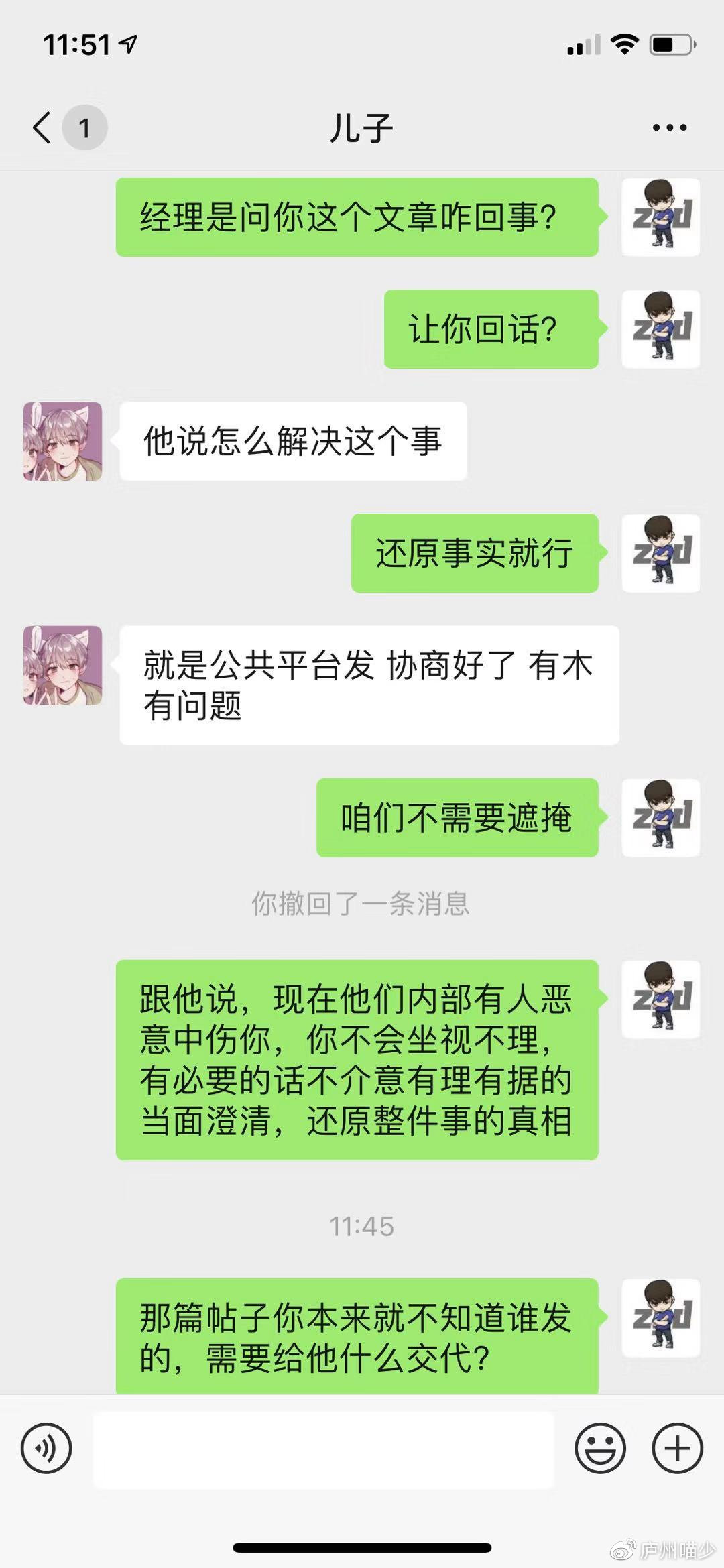The height and width of the screenshot is (1568, 724).
Task: Open the emoji sticker panel
Action: (x=600, y=1449)
